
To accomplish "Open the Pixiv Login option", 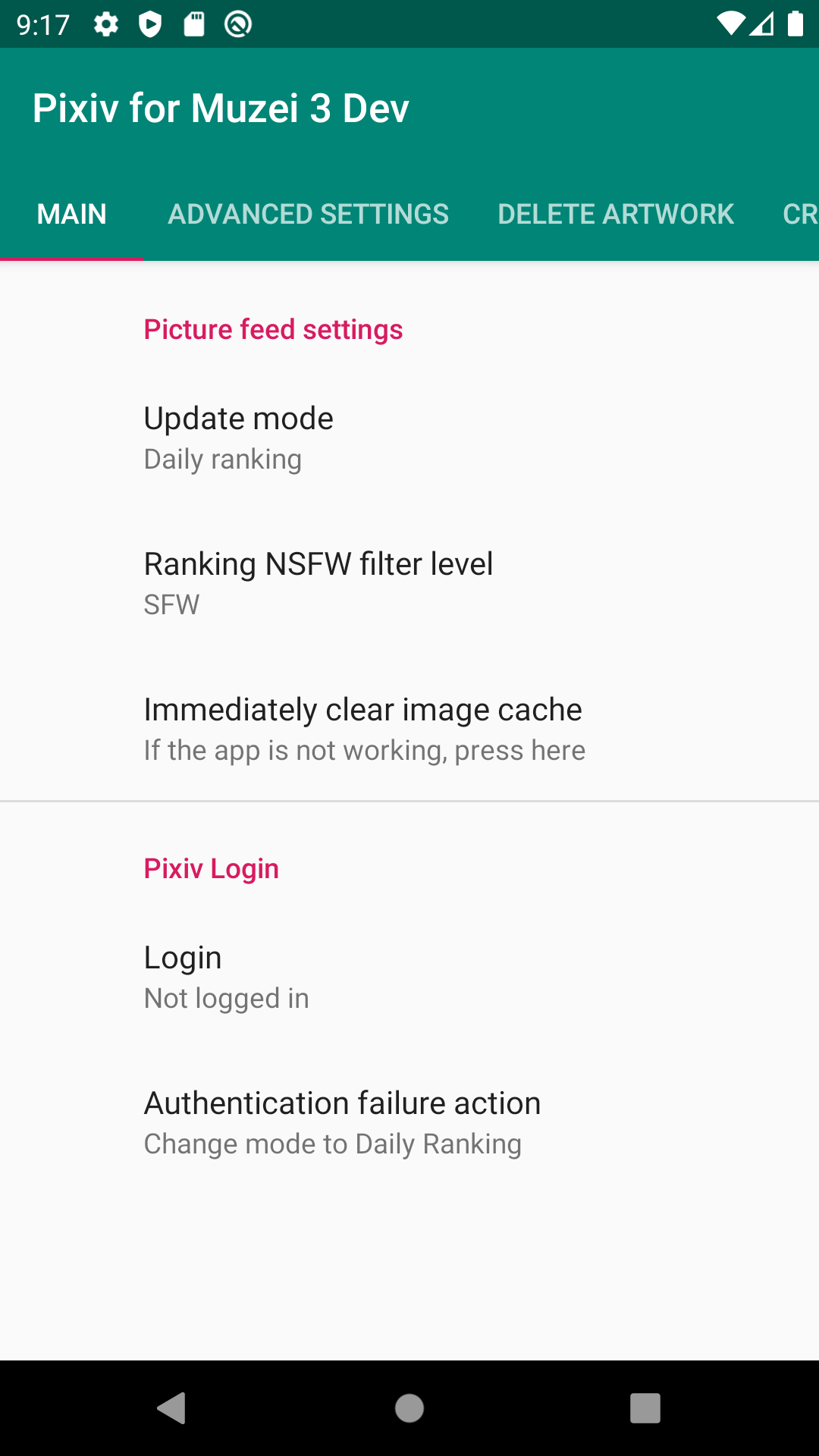I will 409,977.
